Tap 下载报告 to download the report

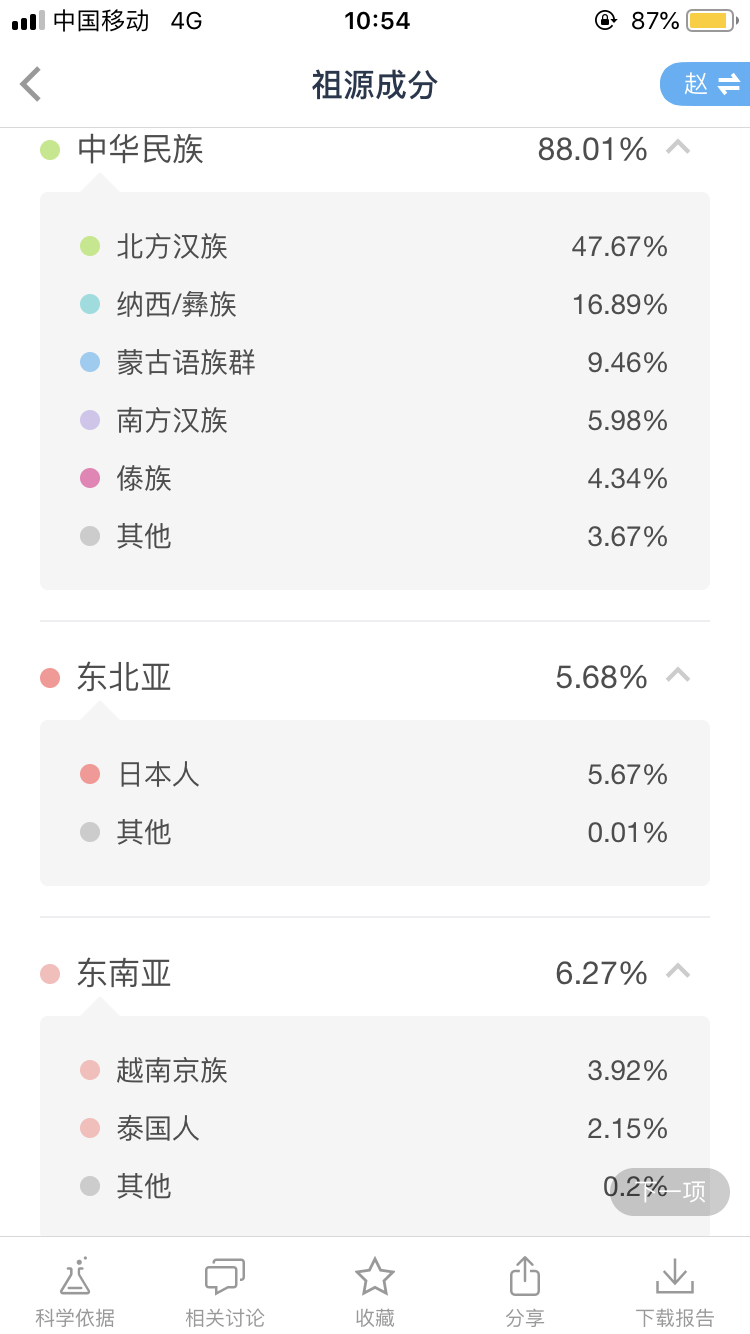coord(675,1293)
